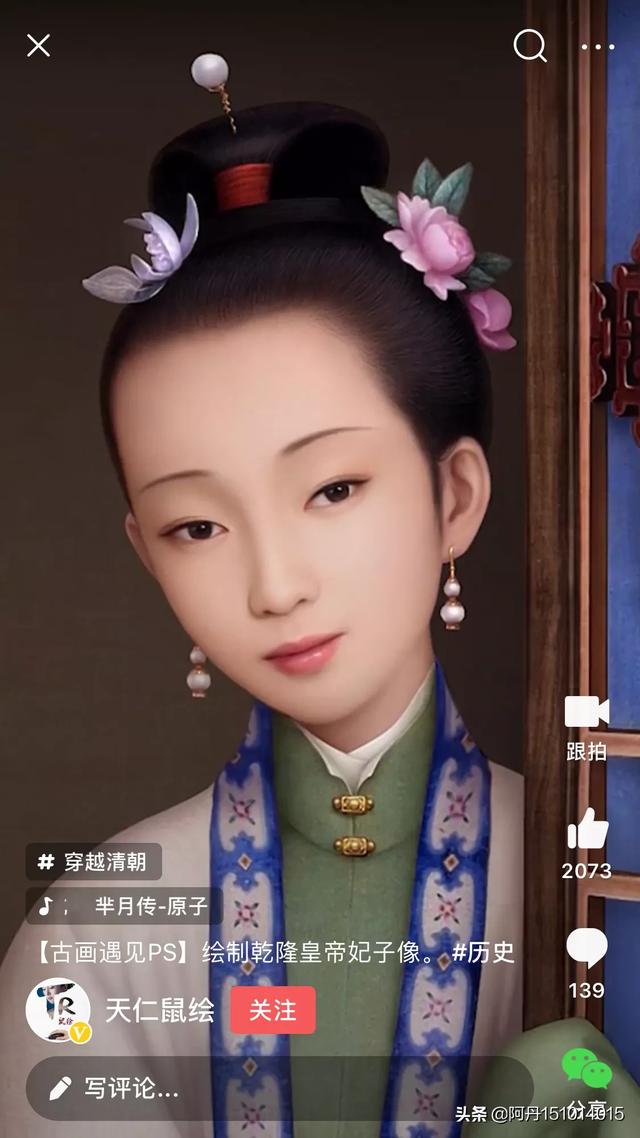This screenshot has width=640, height=1138.
Task: Follow 天仁鼠绘 with the 关注 button
Action: 273,1010
